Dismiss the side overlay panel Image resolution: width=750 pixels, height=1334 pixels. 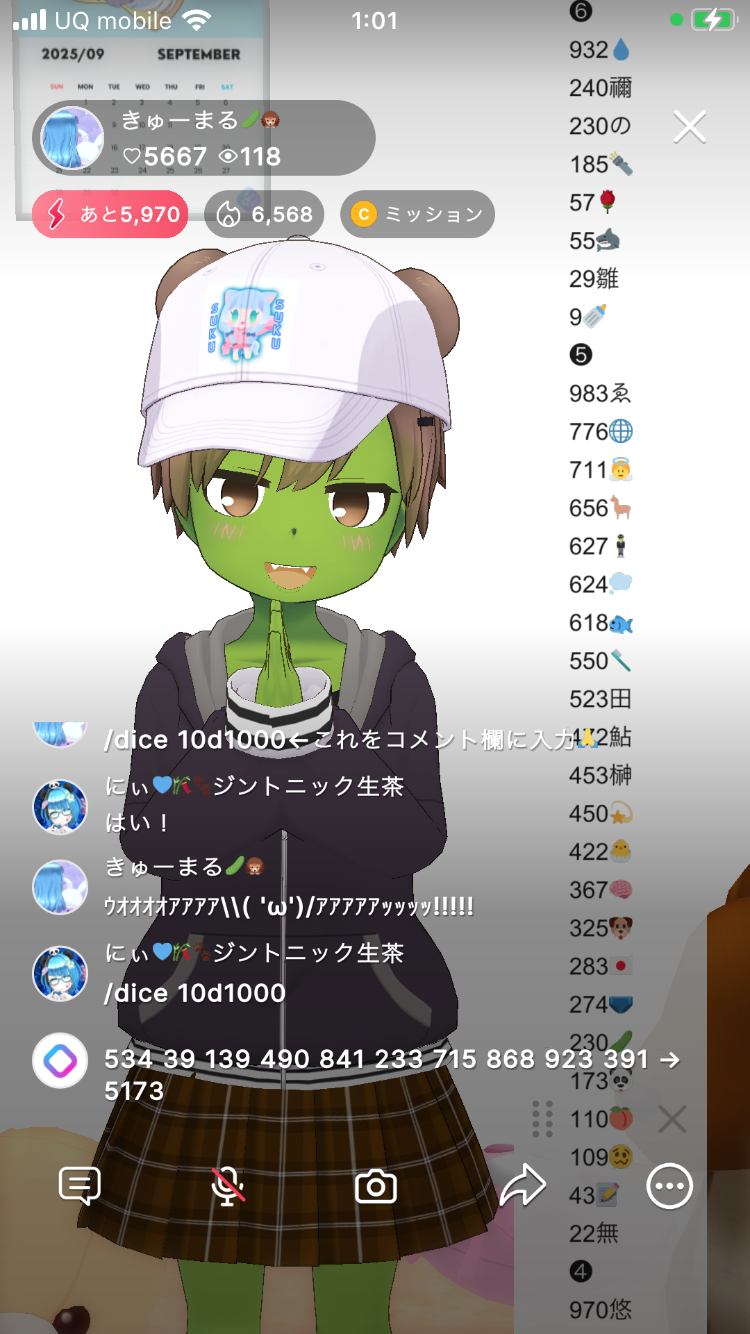pyautogui.click(x=672, y=1119)
